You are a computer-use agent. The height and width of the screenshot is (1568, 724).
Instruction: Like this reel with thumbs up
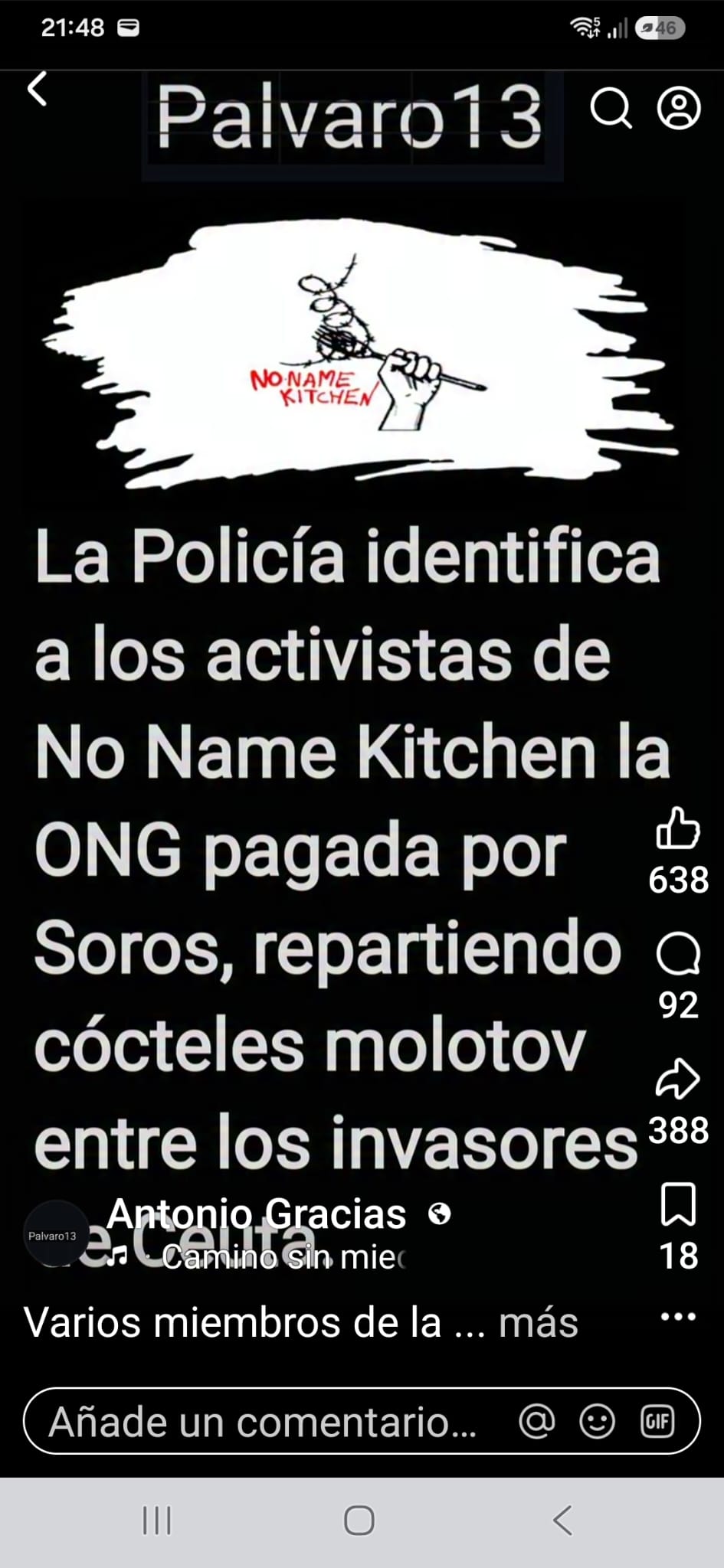678,828
